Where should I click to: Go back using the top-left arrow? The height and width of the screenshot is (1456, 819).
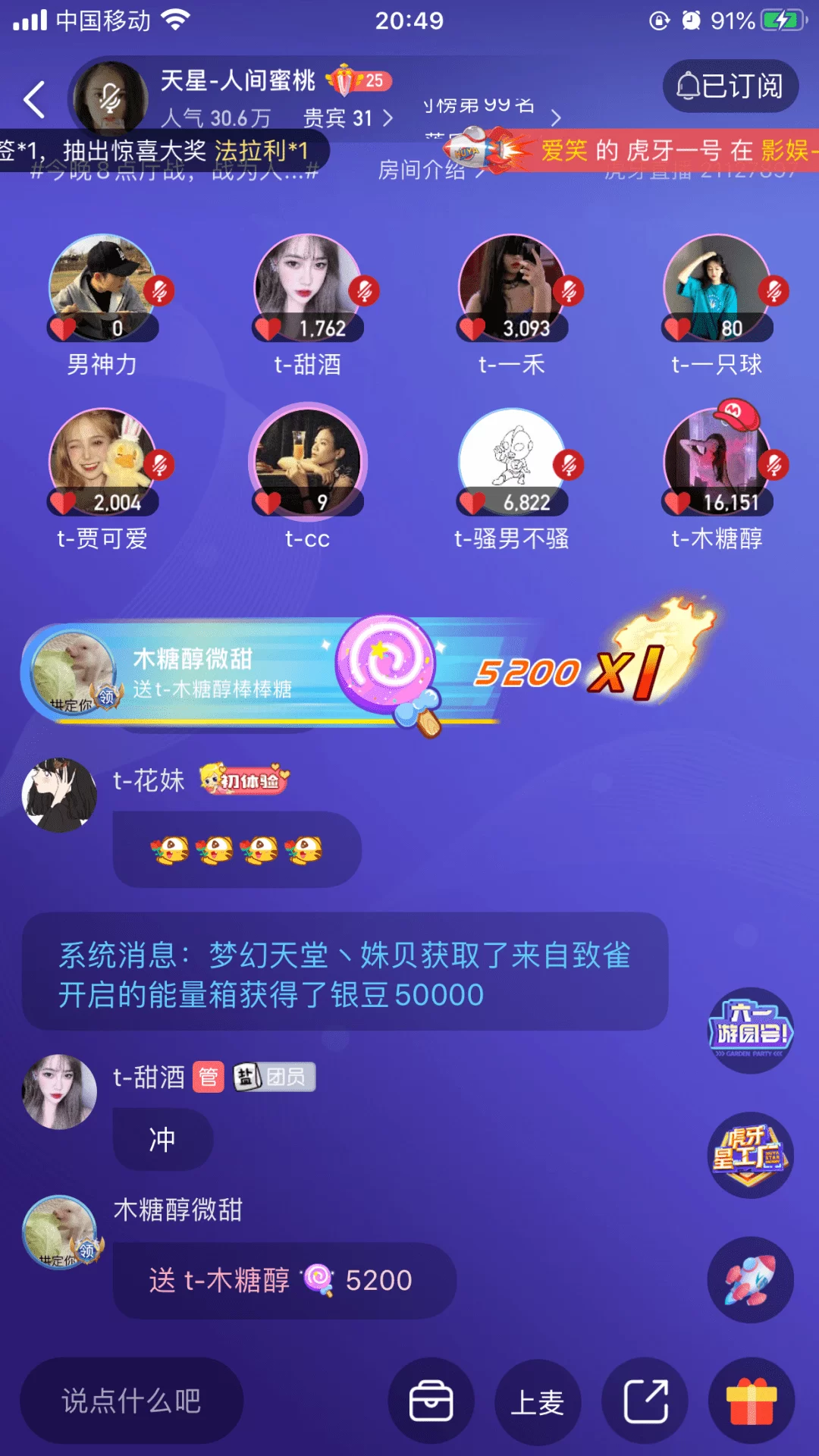tap(34, 99)
